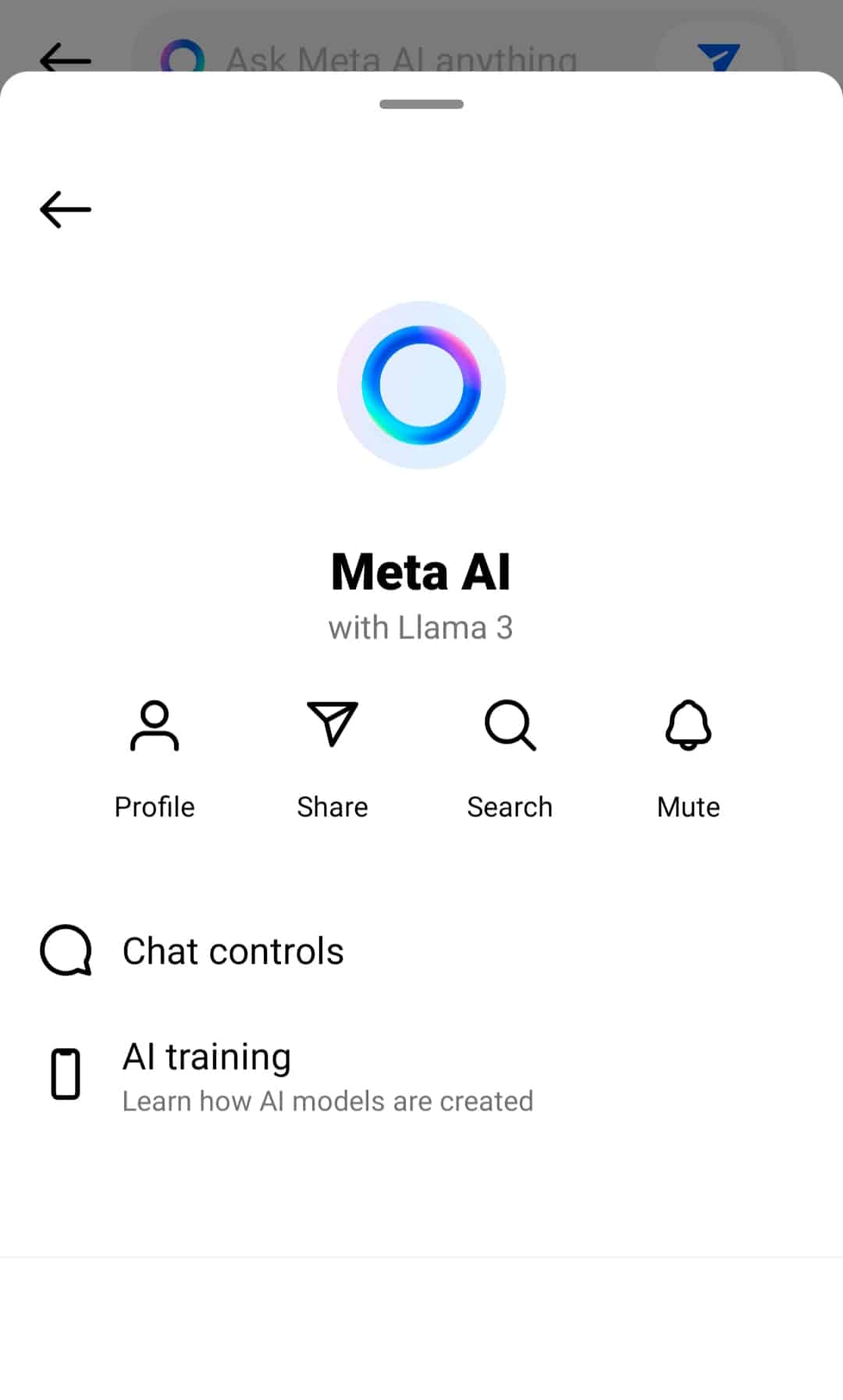The height and width of the screenshot is (1400, 843).
Task: Tap the sheet's drag handle
Action: click(421, 104)
